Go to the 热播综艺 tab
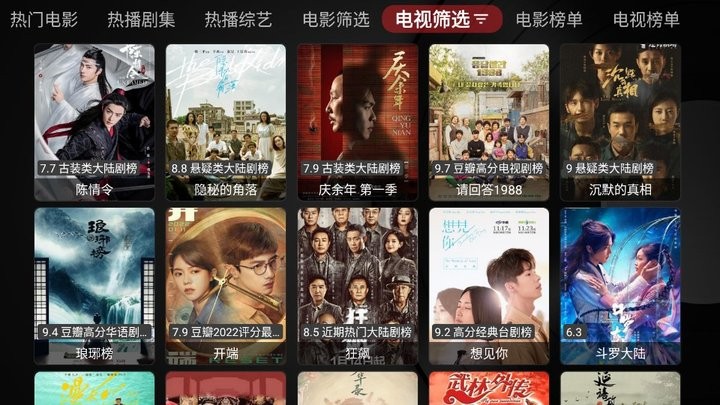 (x=239, y=19)
